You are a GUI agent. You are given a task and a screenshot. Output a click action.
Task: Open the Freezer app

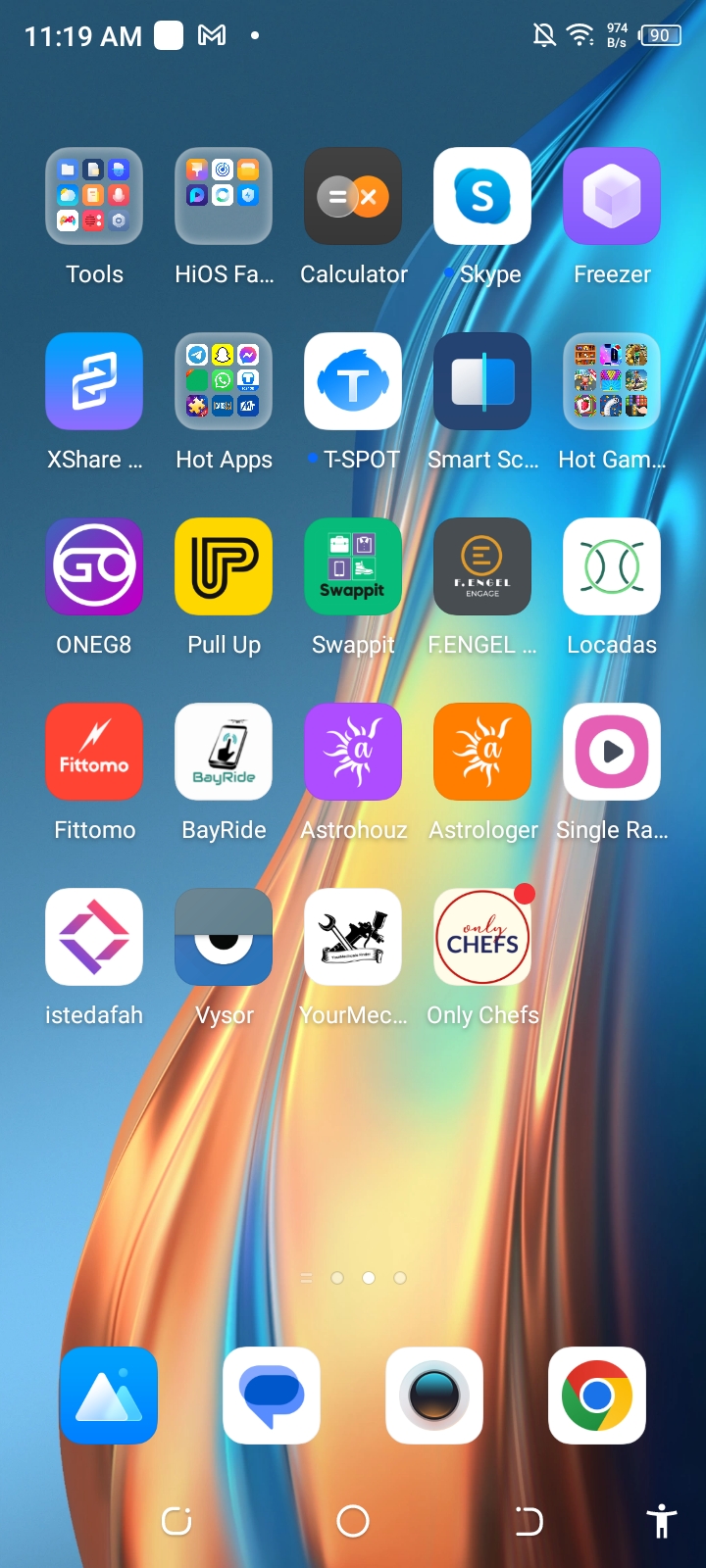[612, 196]
